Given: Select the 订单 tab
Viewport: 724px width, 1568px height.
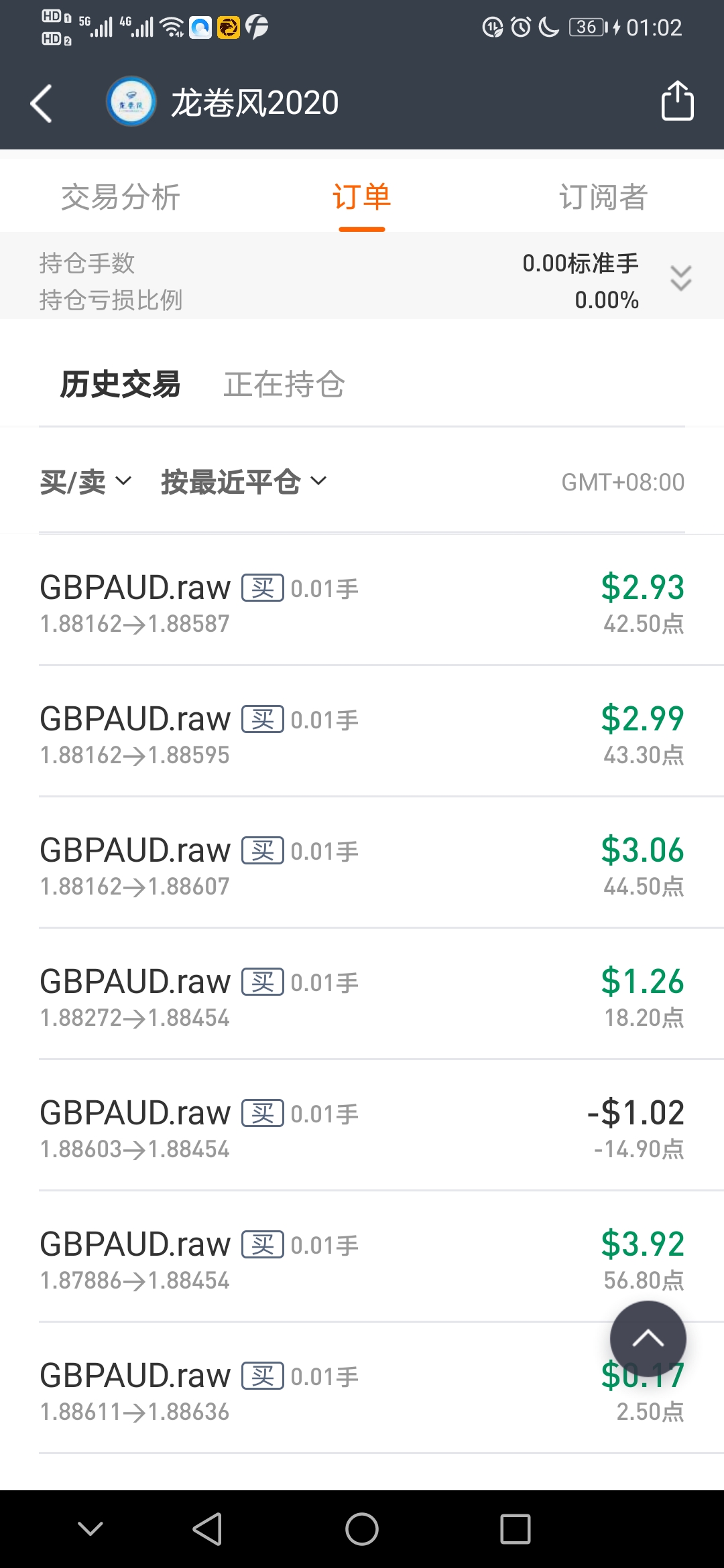Looking at the screenshot, I should tap(362, 197).
